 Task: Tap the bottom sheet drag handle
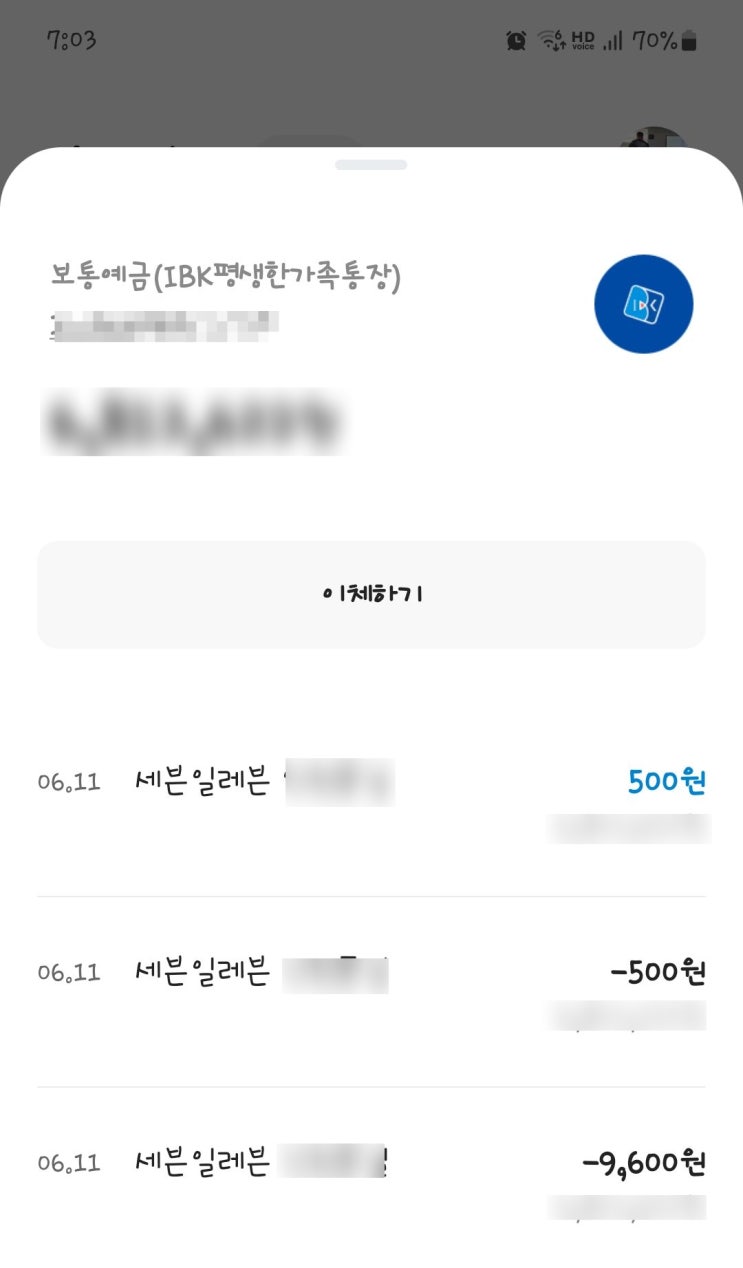click(x=371, y=164)
